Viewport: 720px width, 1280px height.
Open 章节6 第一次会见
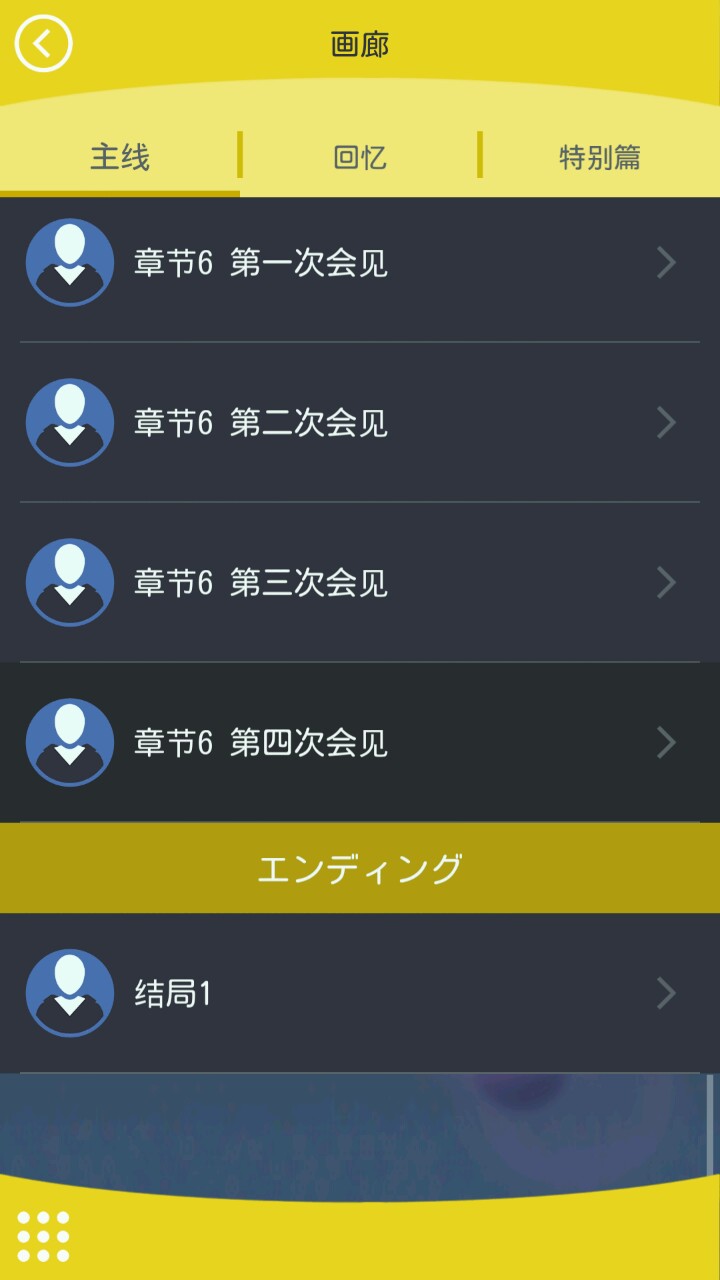pos(360,263)
